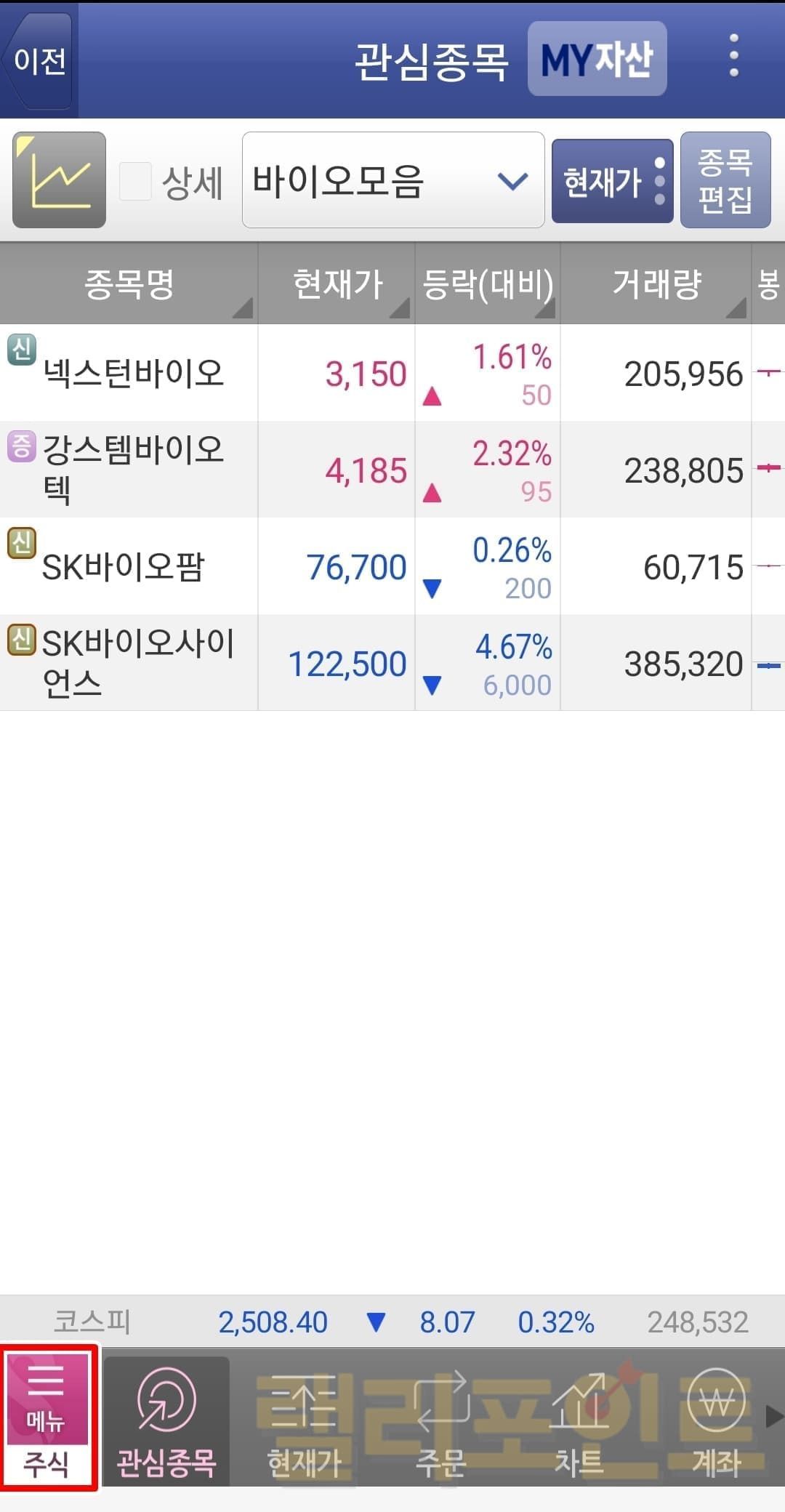Open MY자산 assets view
The image size is (785, 1512).
[597, 59]
